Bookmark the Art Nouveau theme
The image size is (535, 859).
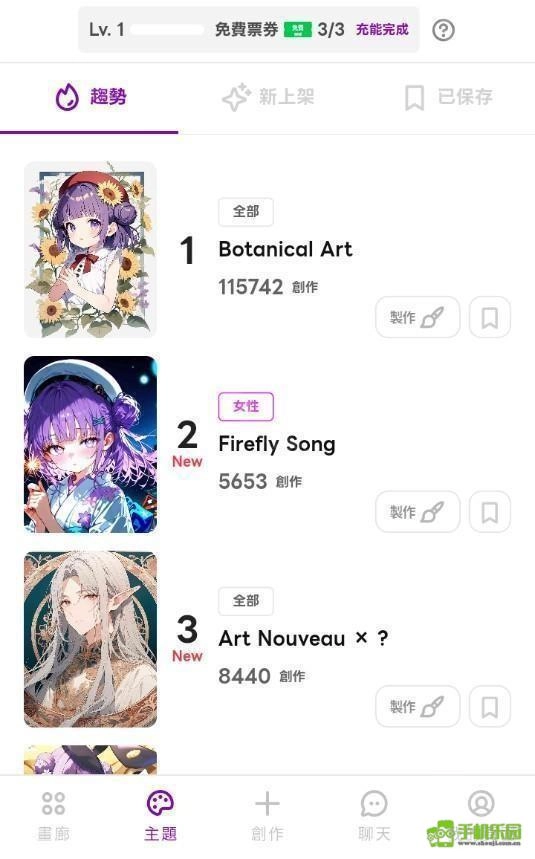point(490,706)
